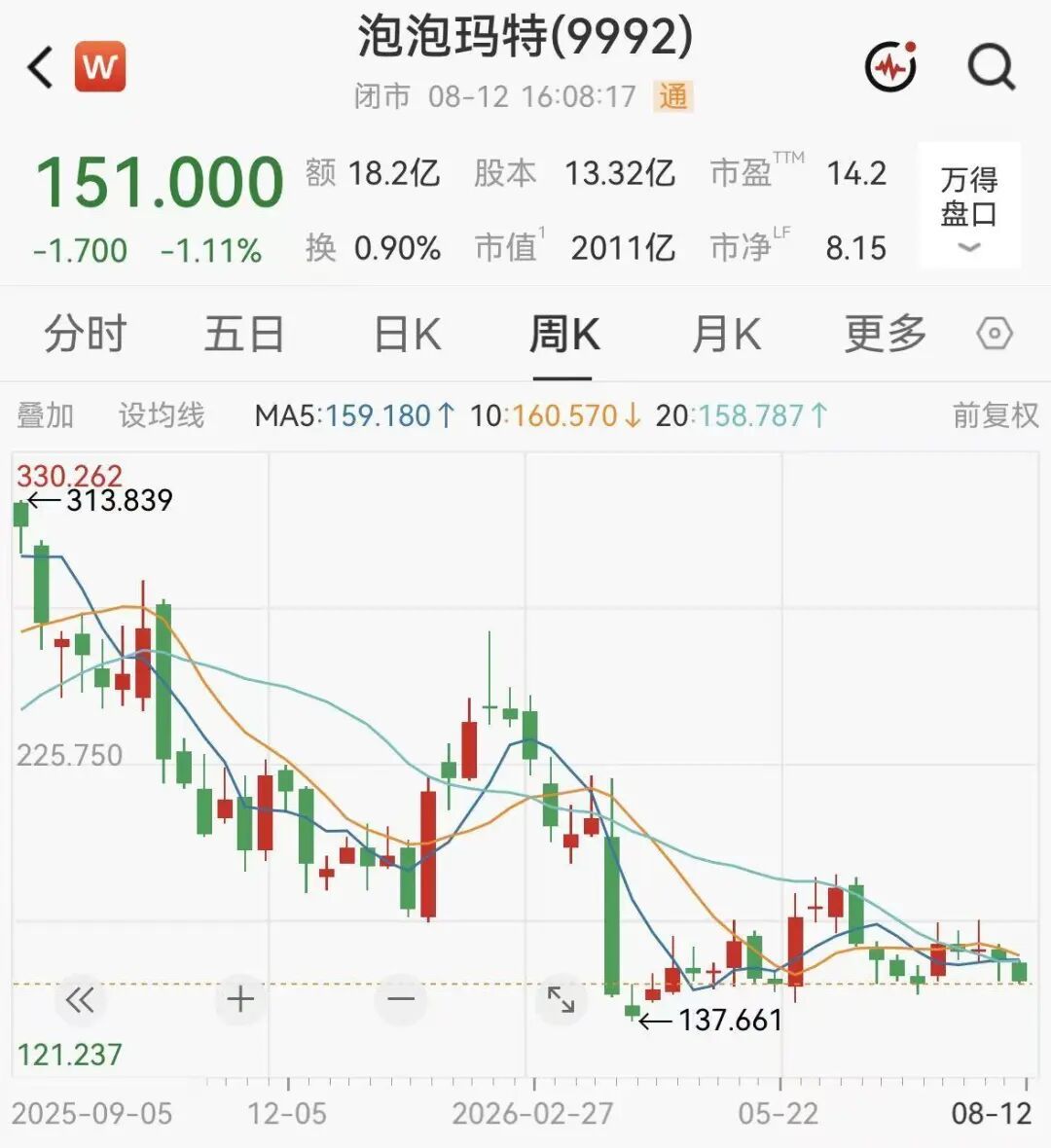Switch to the 日K chart tab

pyautogui.click(x=407, y=334)
